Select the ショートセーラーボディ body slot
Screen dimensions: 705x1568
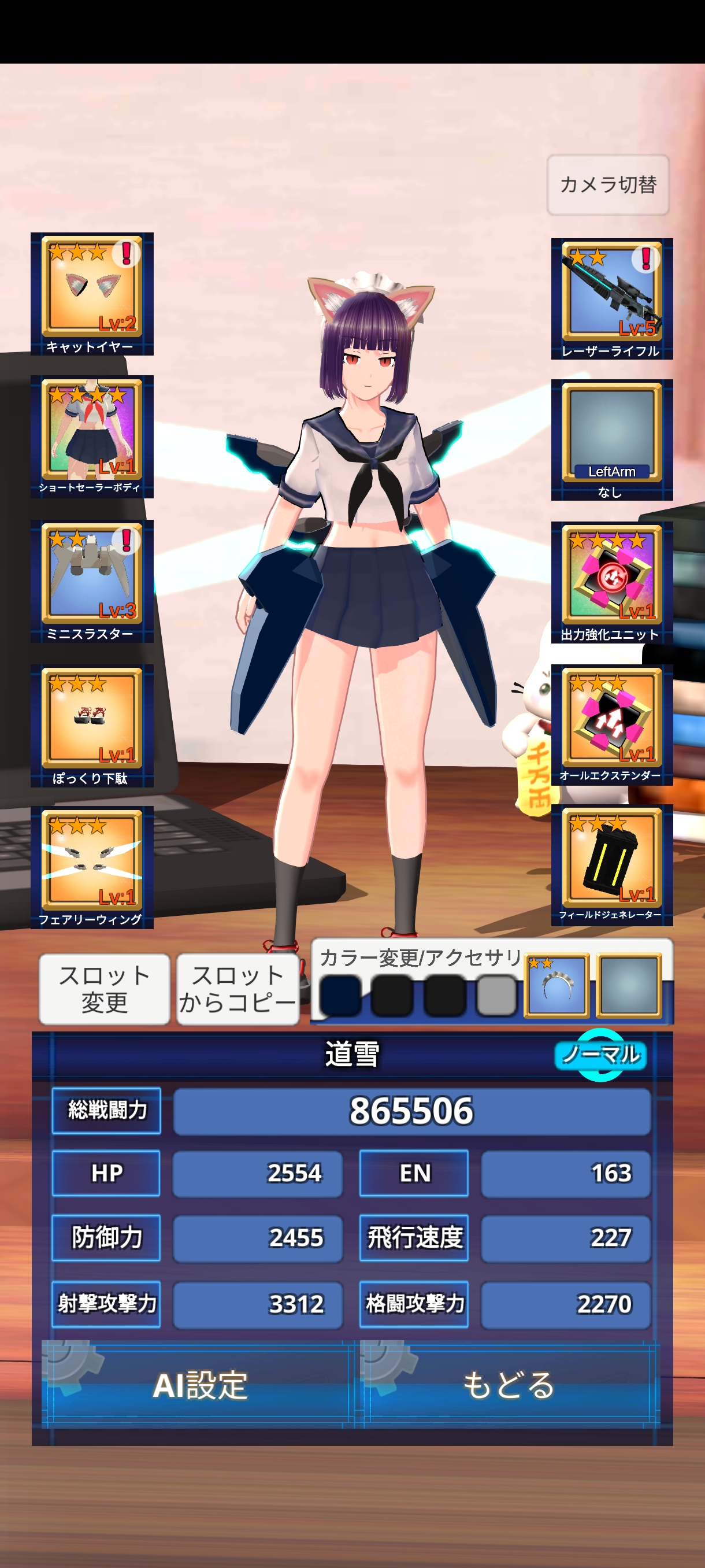coord(92,437)
